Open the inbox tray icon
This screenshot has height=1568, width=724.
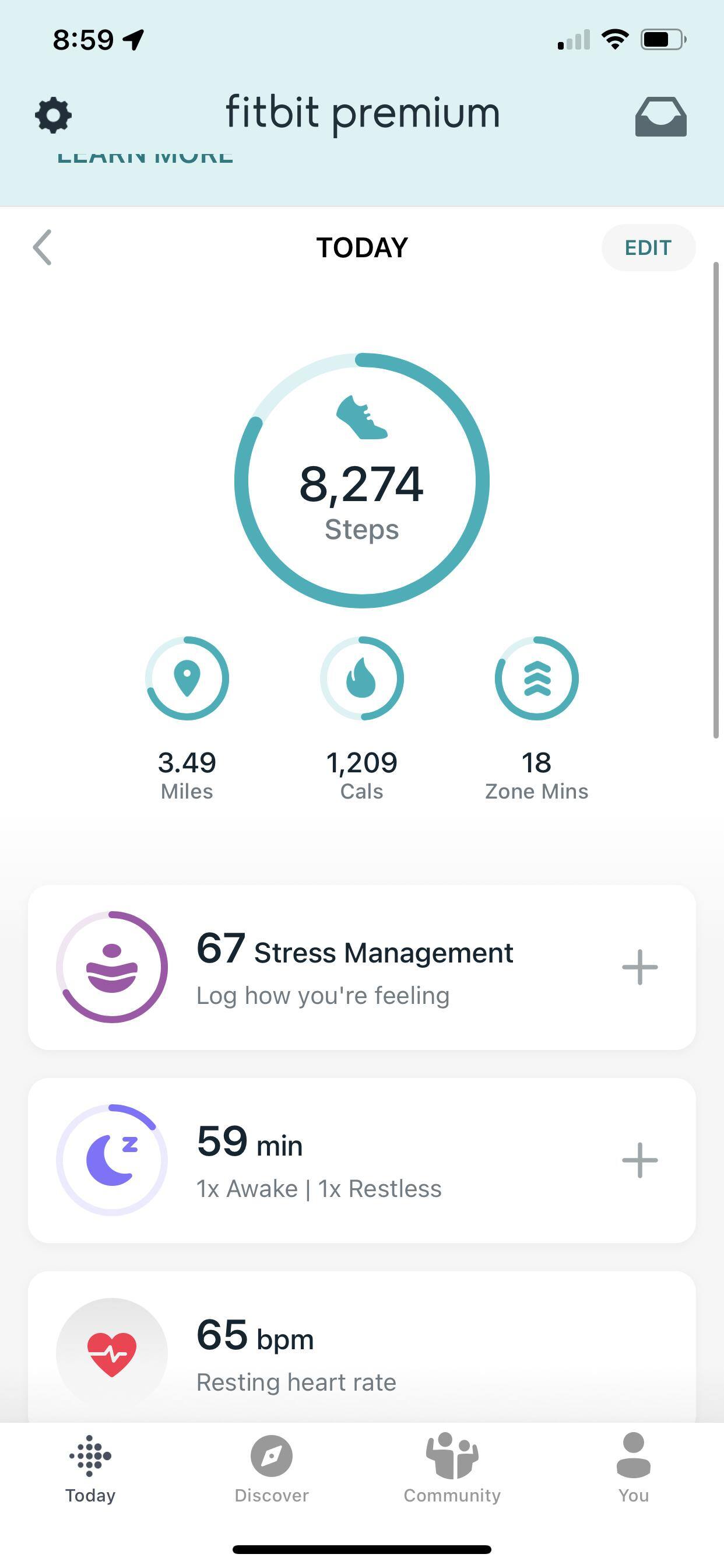tap(660, 116)
